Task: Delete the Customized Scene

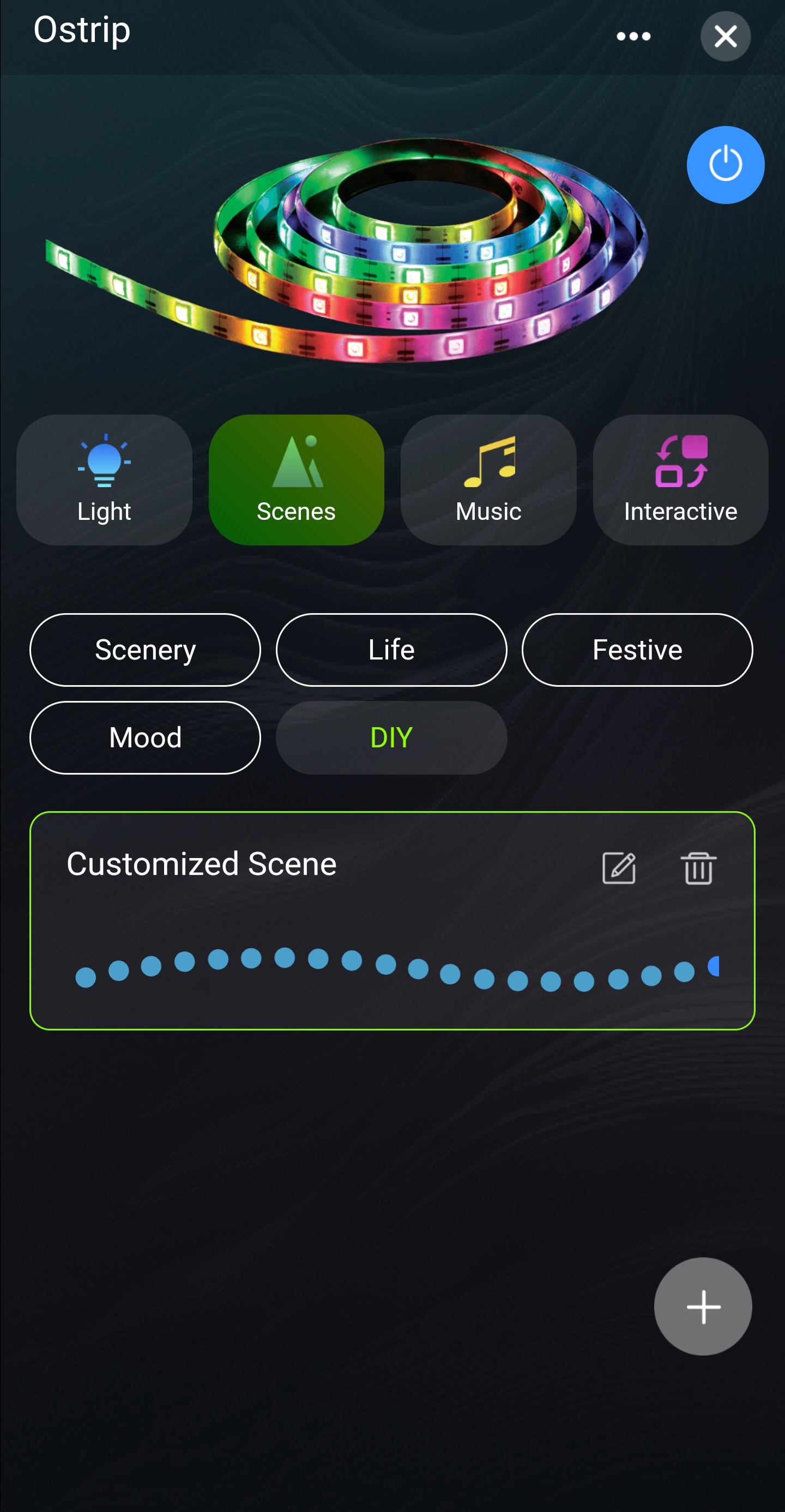Action: click(698, 868)
